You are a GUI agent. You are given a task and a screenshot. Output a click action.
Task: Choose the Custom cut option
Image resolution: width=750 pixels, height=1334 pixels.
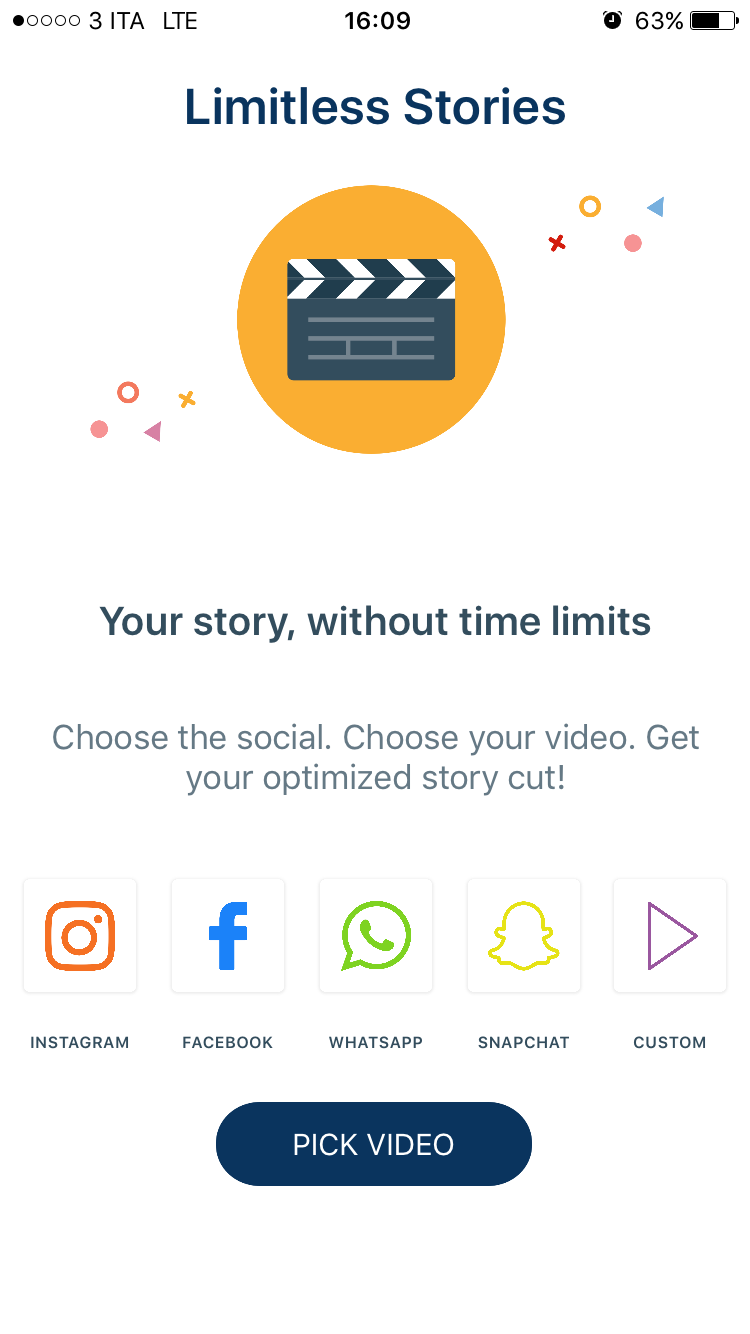coord(670,936)
